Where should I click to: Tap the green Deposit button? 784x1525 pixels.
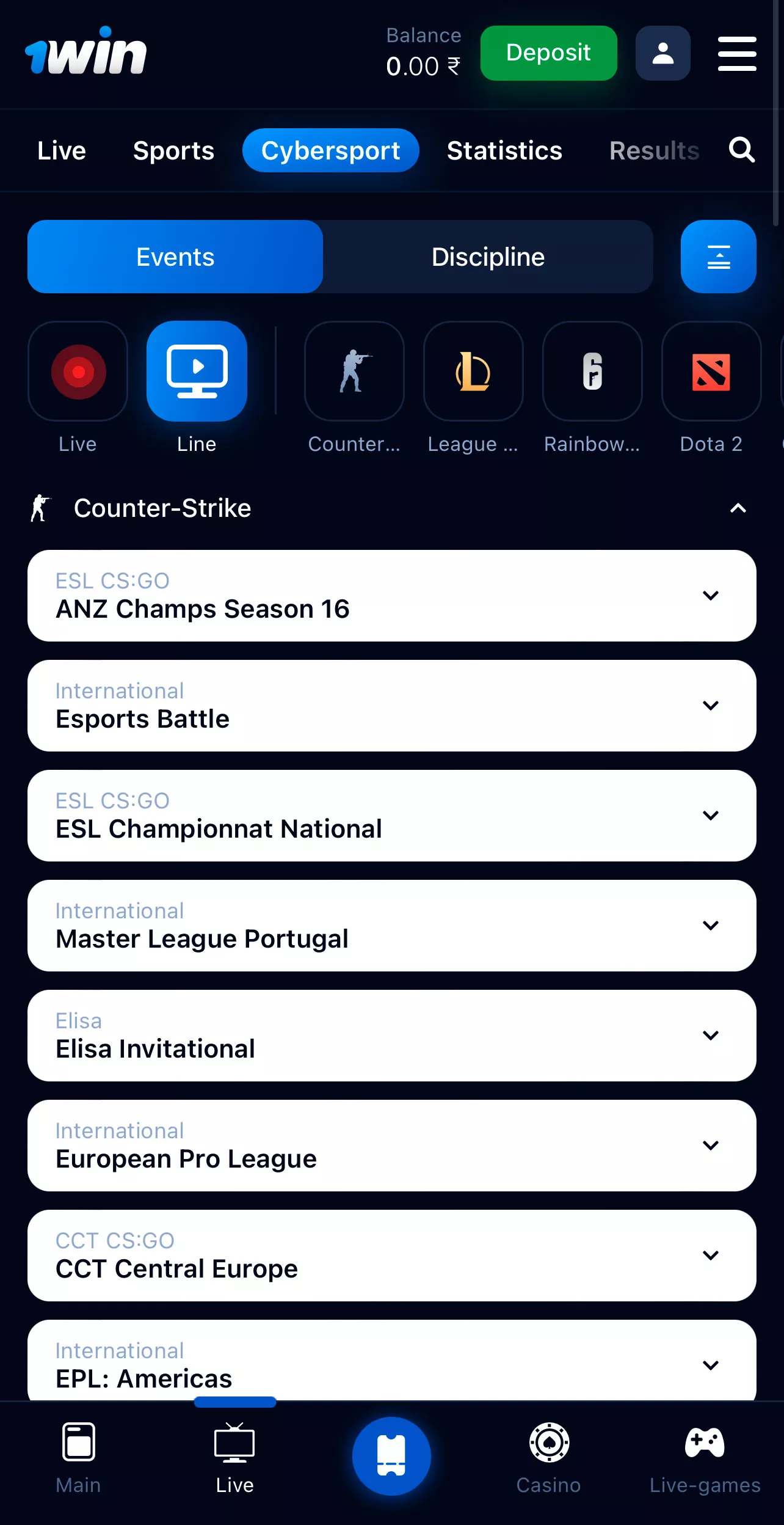pos(548,53)
